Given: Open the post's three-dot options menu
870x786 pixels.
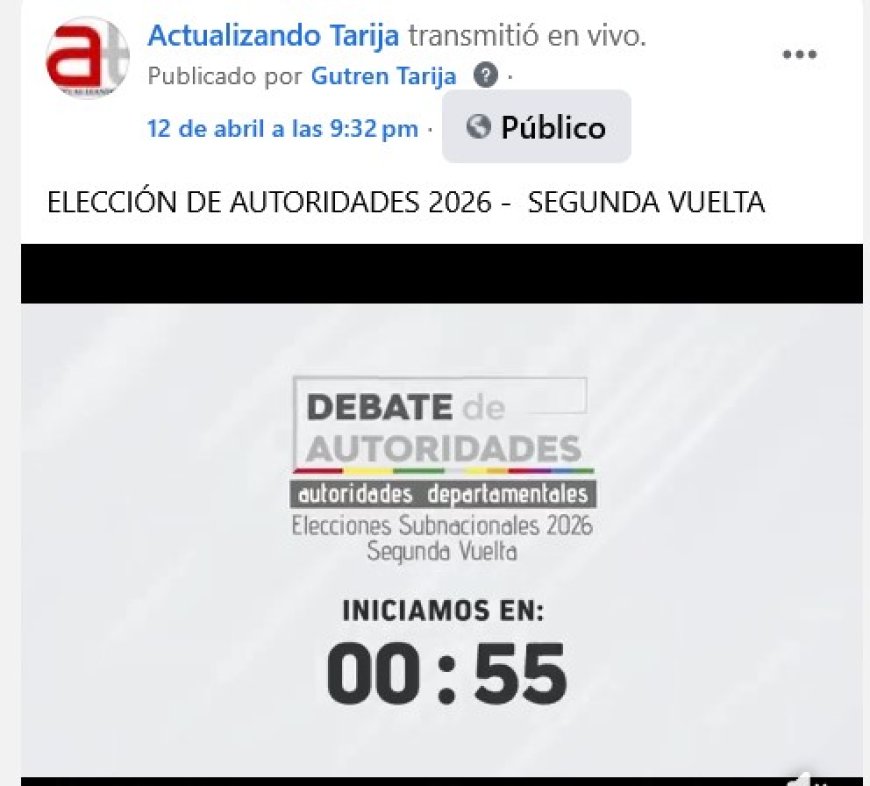Looking at the screenshot, I should (799, 55).
